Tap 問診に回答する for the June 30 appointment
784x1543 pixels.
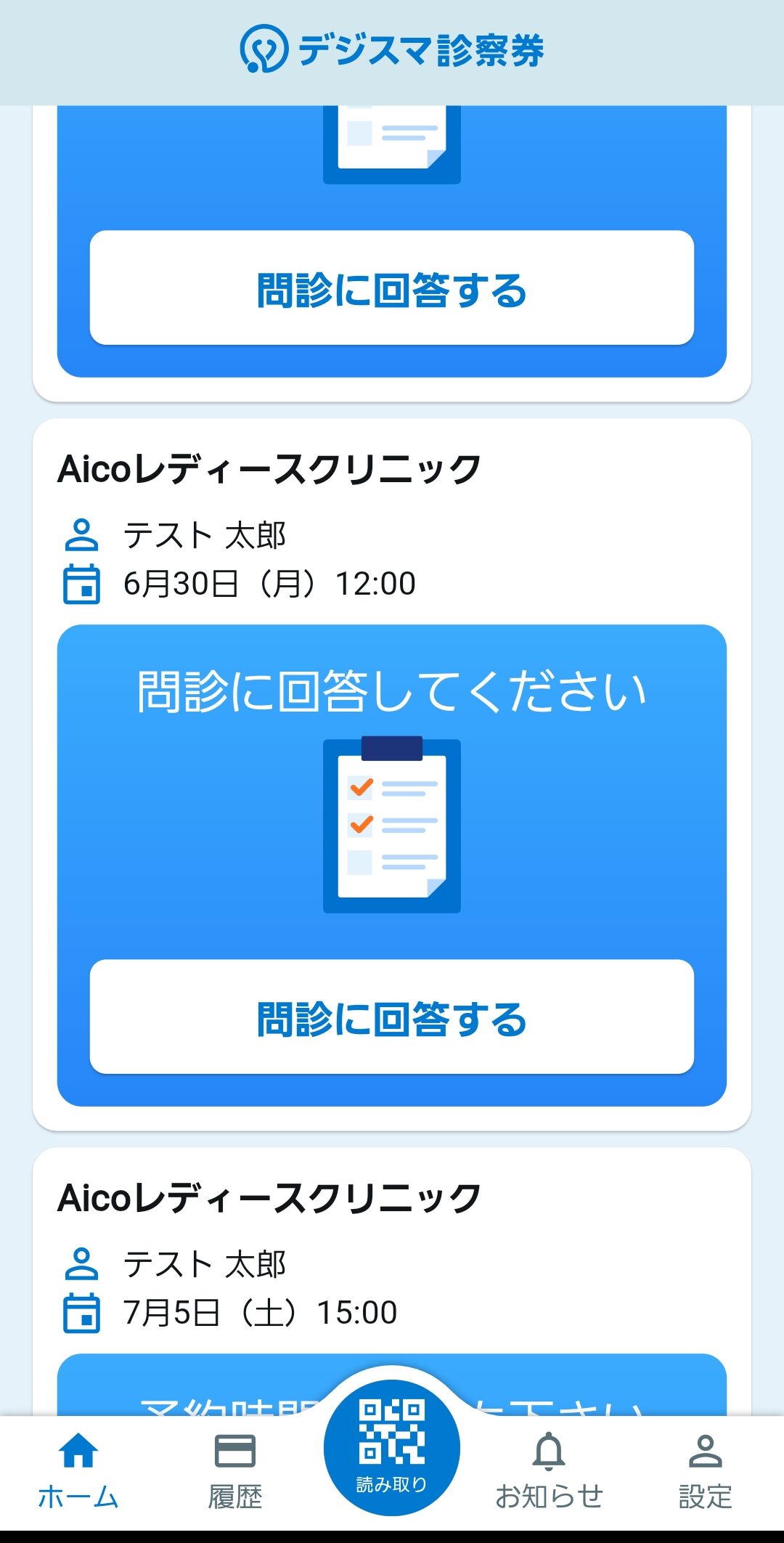click(392, 1017)
